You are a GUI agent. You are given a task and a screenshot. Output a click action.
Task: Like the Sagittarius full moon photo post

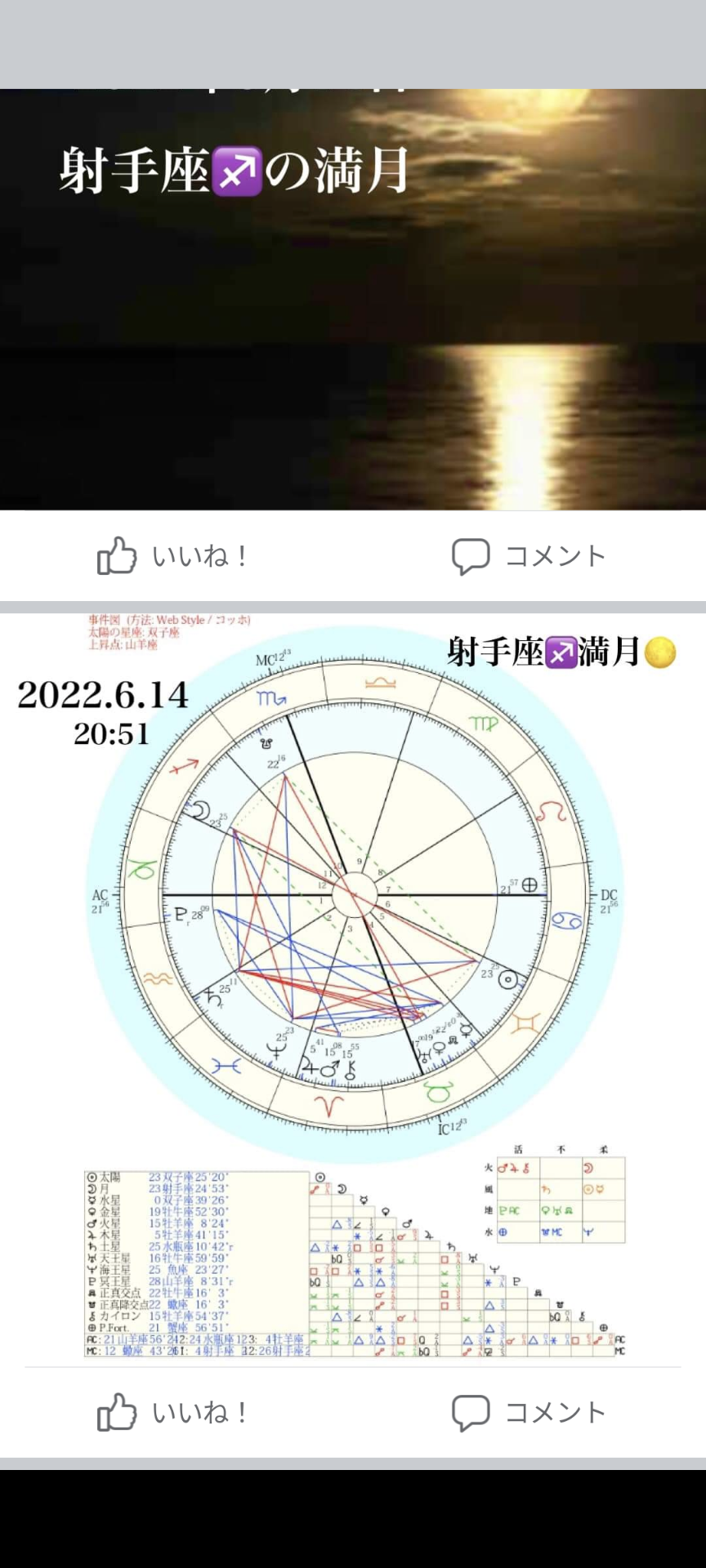point(173,556)
